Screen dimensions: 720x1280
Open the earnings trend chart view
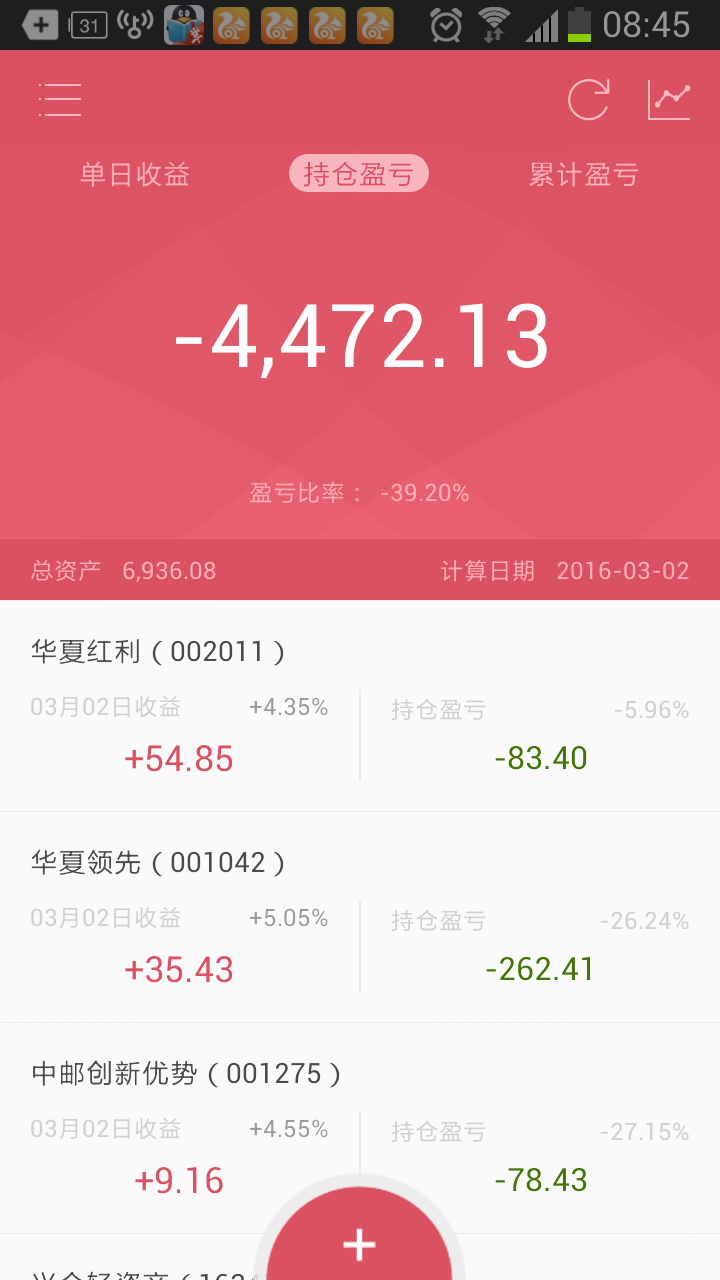(670, 99)
